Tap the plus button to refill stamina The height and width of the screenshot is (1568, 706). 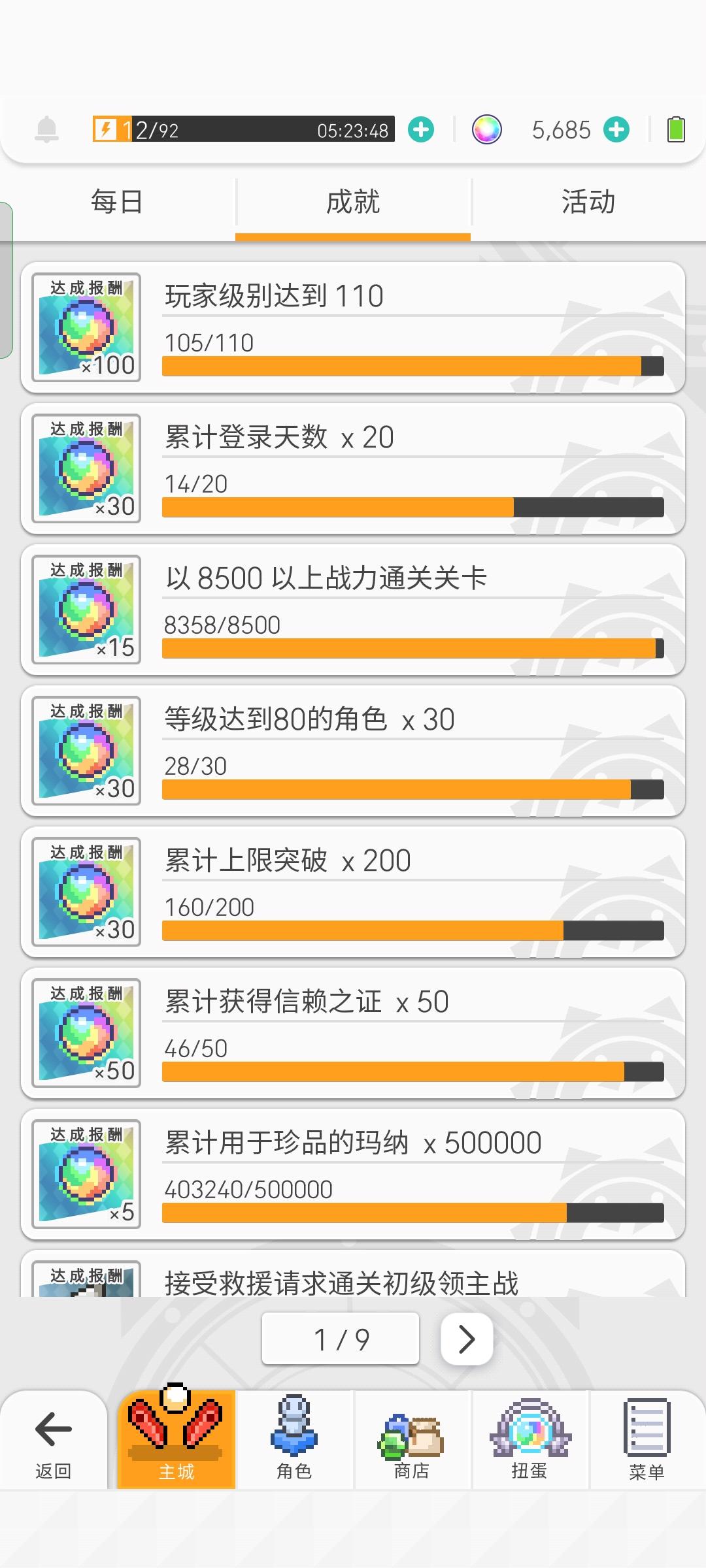click(x=422, y=129)
